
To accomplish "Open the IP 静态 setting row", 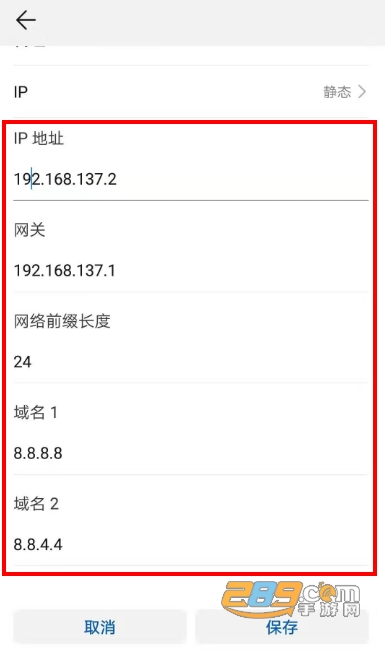I will pyautogui.click(x=191, y=91).
